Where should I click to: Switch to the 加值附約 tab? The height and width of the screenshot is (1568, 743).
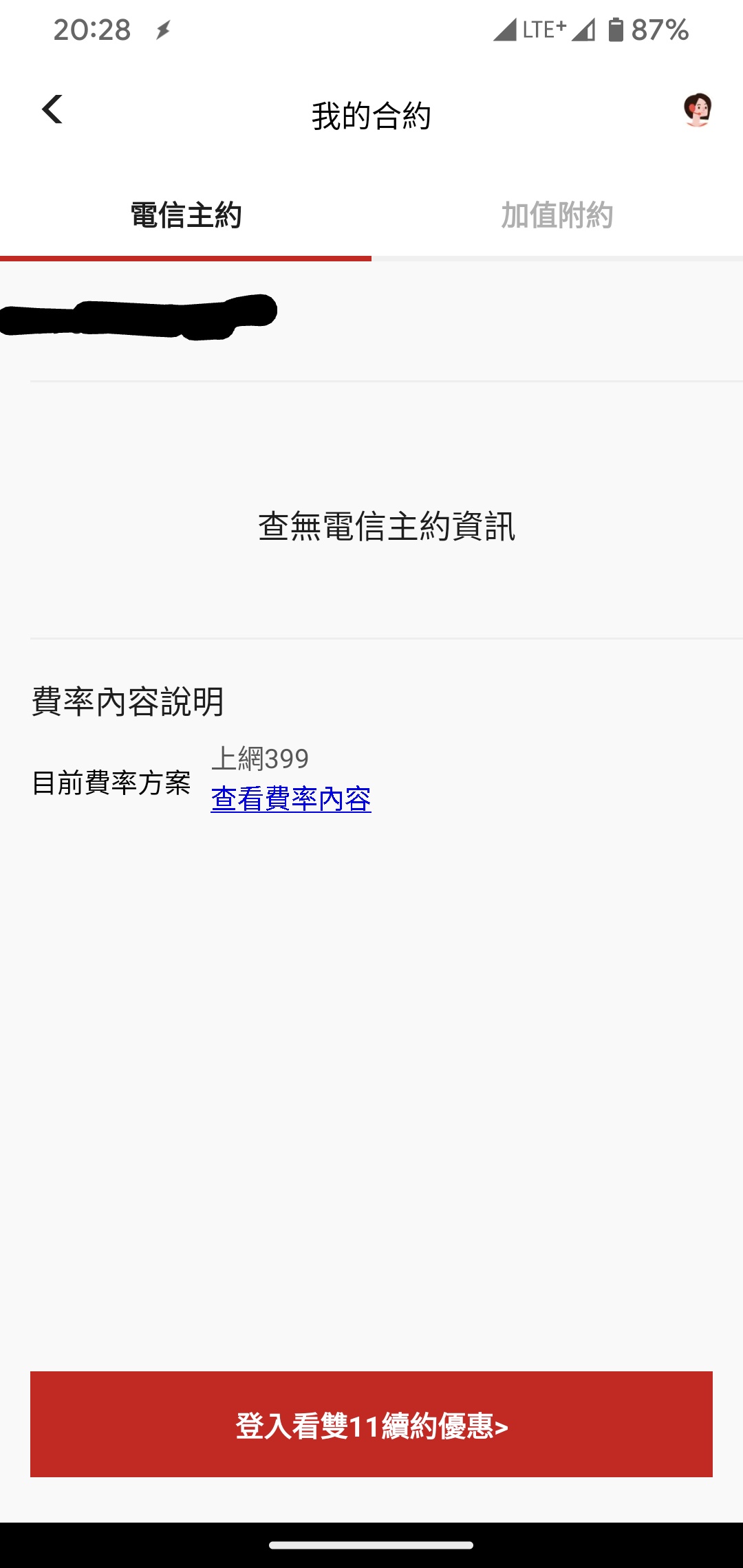point(557,215)
